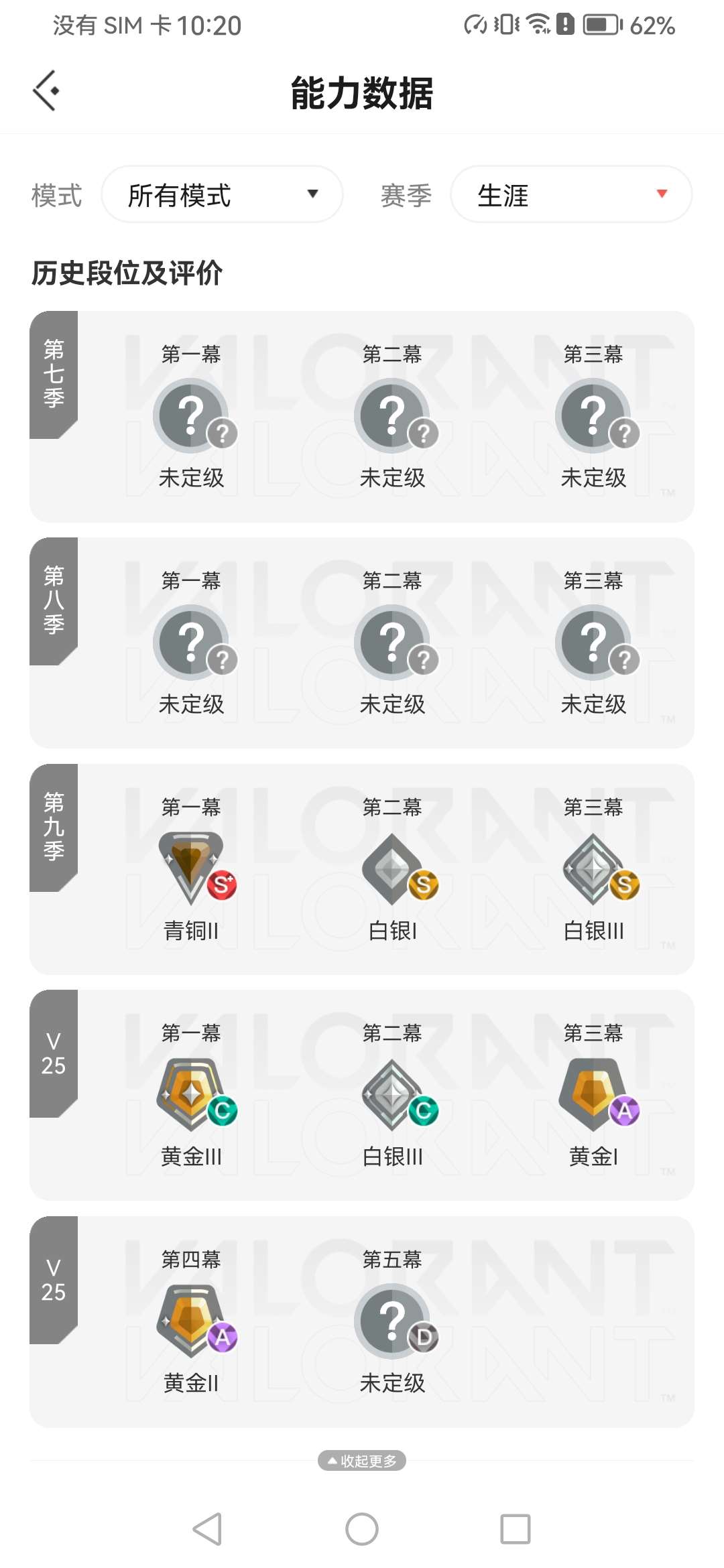
Task: Open the system recent apps view
Action: [x=515, y=1529]
